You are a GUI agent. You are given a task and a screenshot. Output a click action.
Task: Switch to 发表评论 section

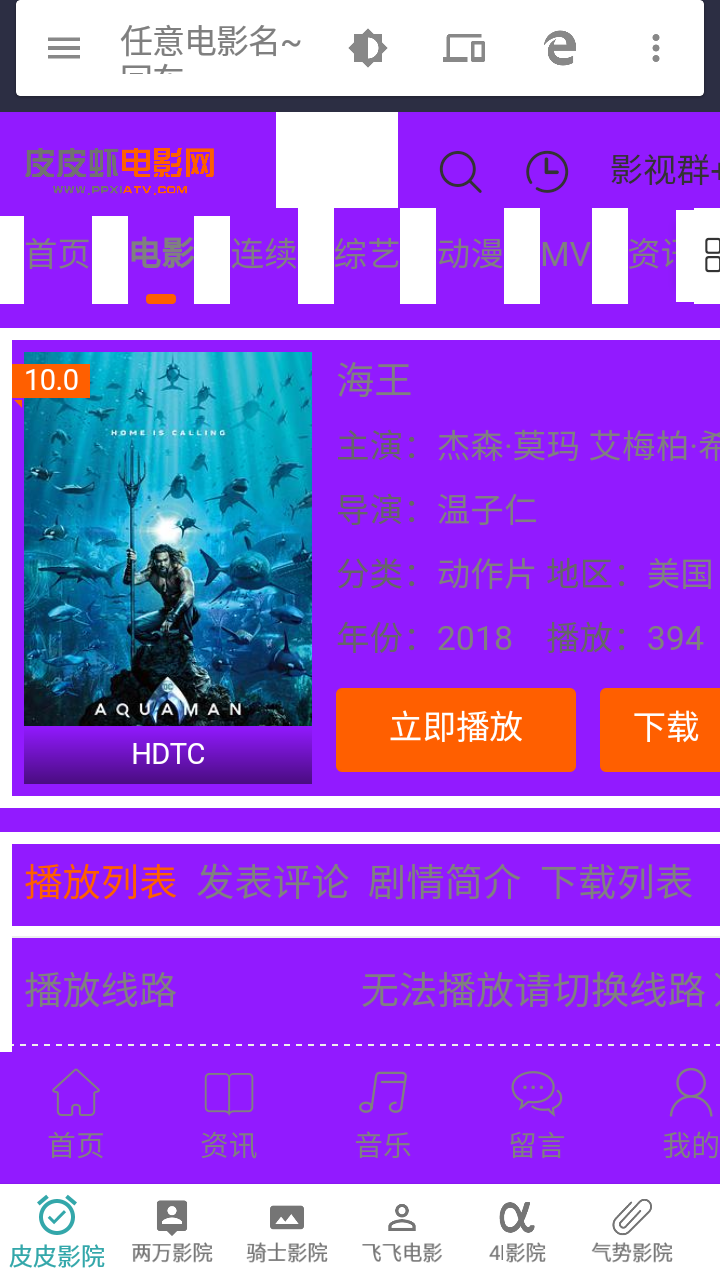273,883
